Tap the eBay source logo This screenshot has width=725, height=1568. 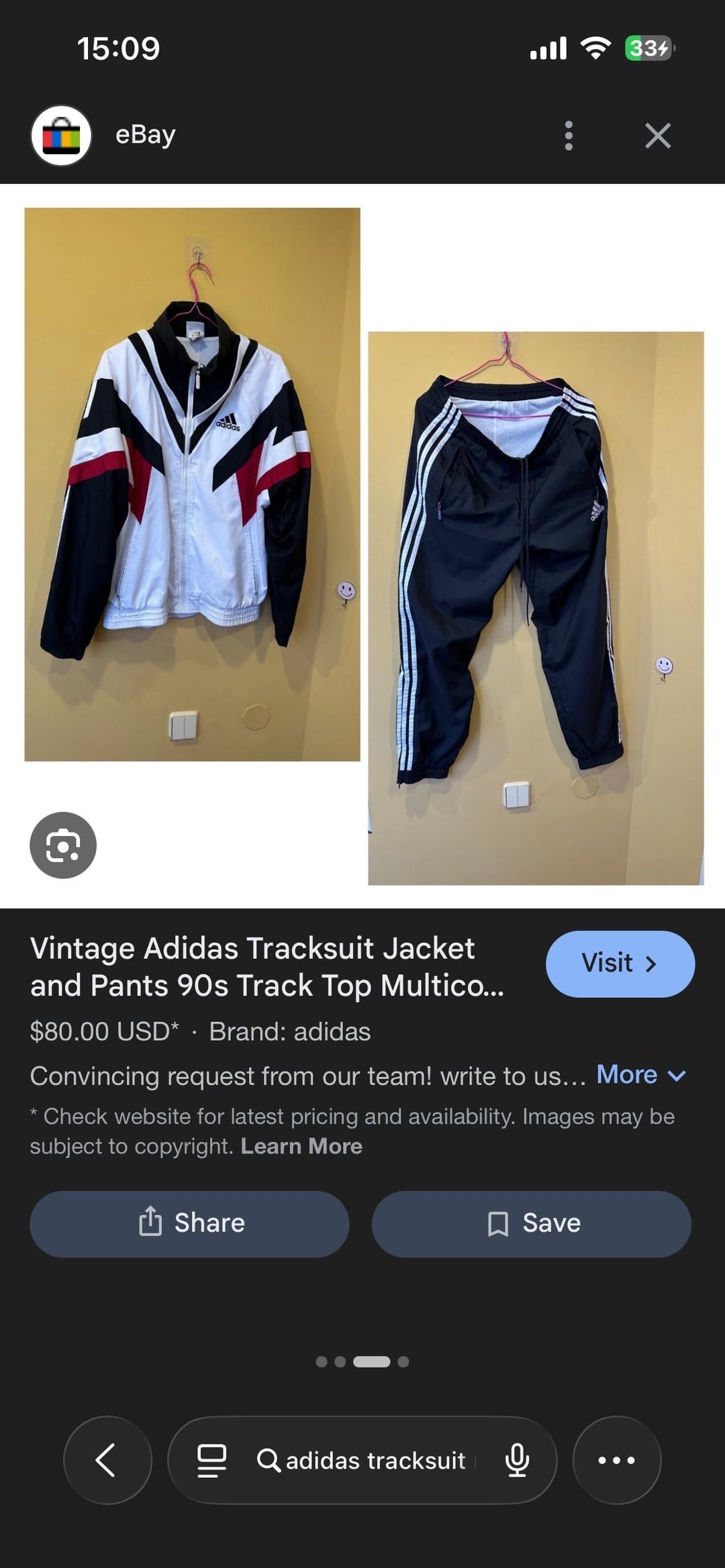(x=61, y=136)
